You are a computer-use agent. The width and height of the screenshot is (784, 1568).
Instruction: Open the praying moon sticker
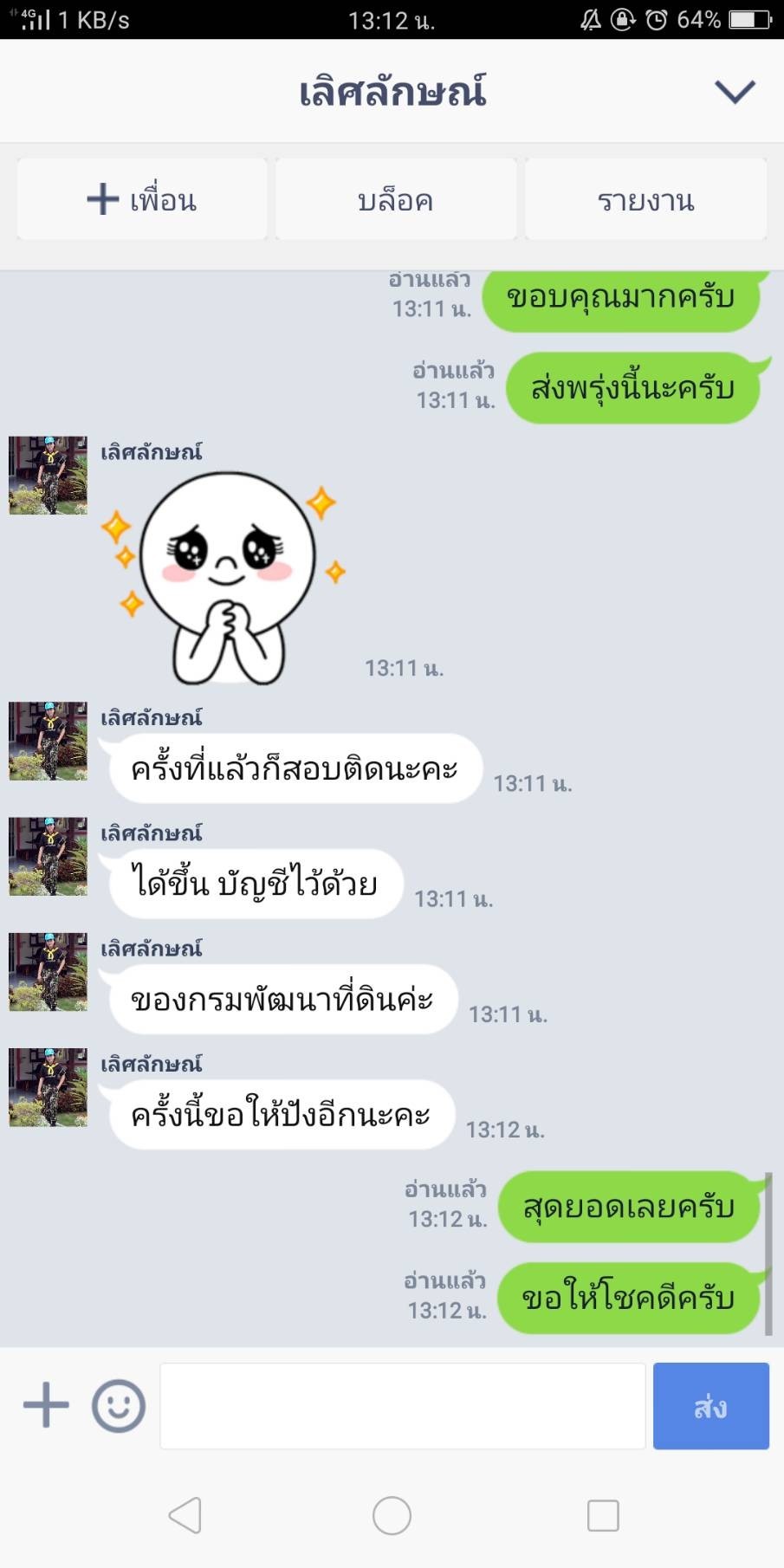coord(227,576)
